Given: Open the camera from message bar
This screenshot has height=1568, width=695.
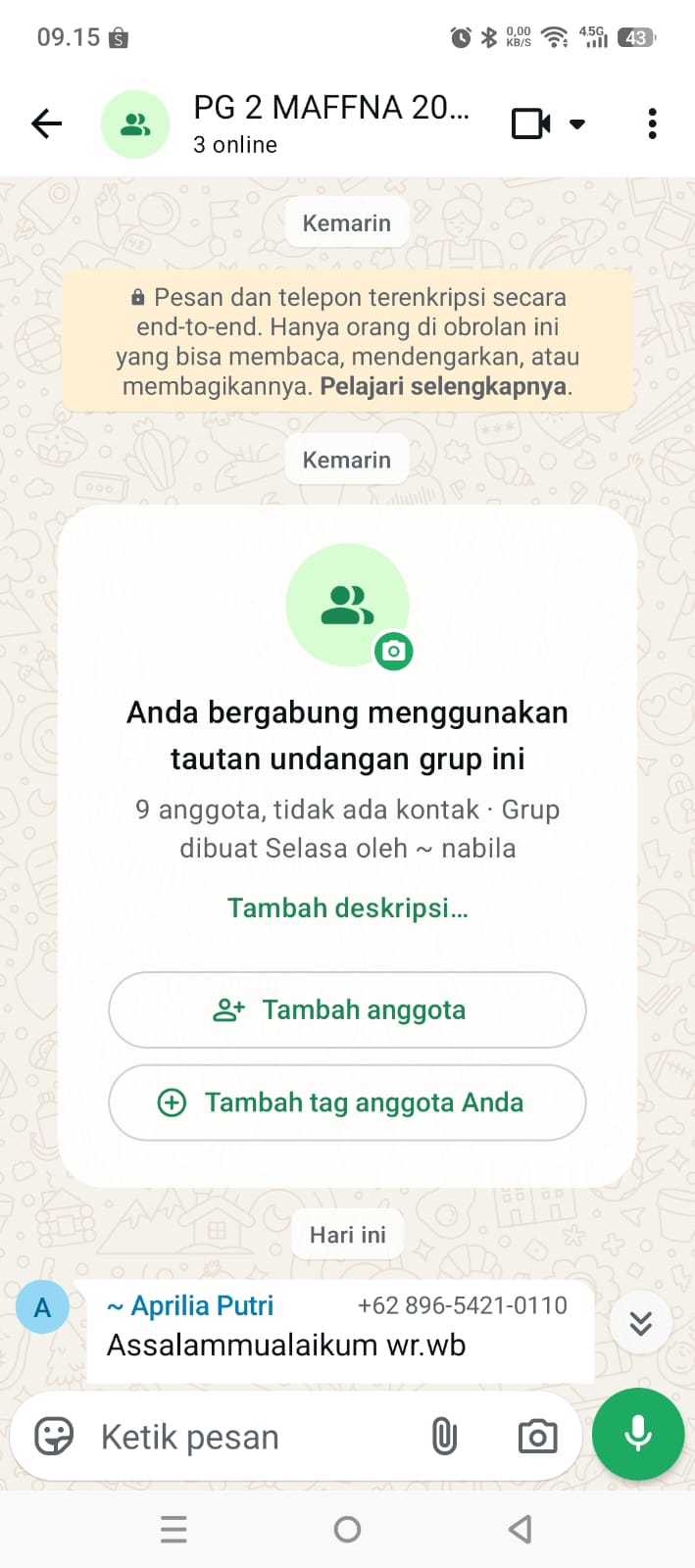Looking at the screenshot, I should (537, 1437).
